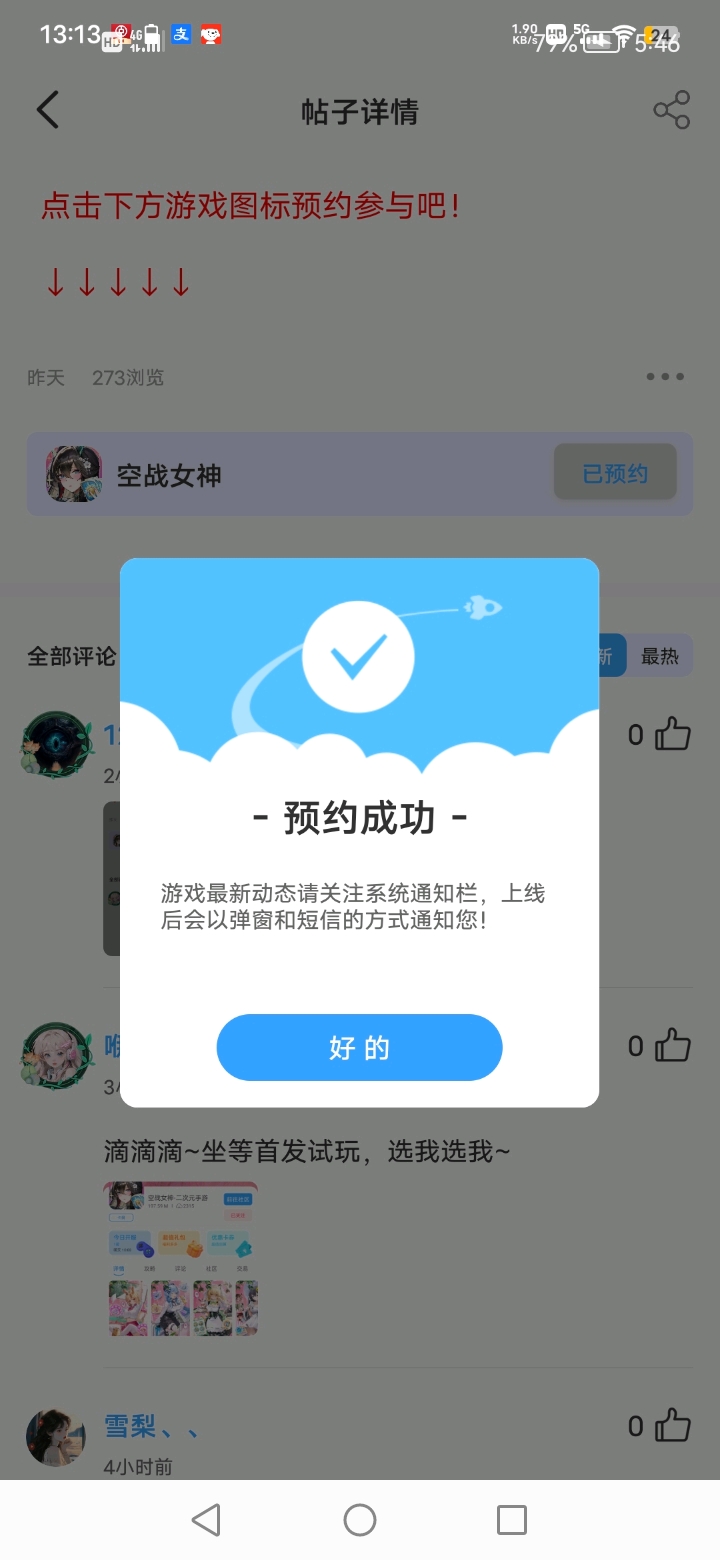Go back using the top-left arrow
Viewport: 720px width, 1560px height.
click(48, 110)
